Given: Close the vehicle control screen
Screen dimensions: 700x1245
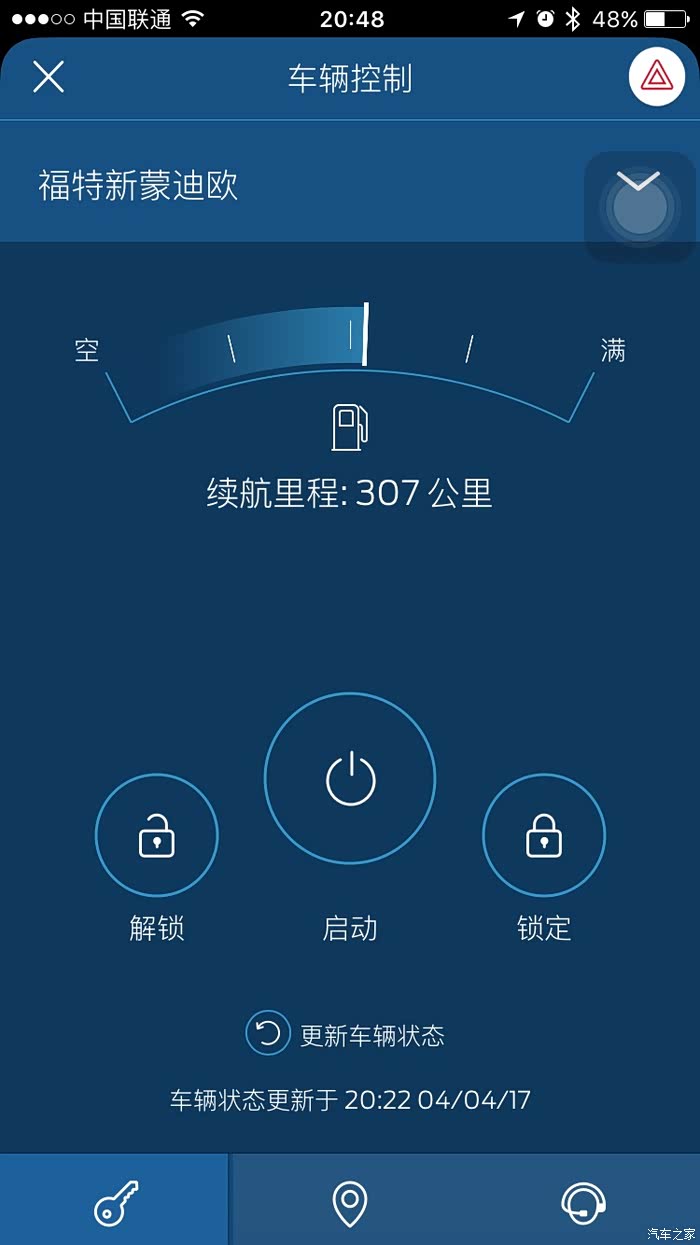Looking at the screenshot, I should pyautogui.click(x=48, y=77).
